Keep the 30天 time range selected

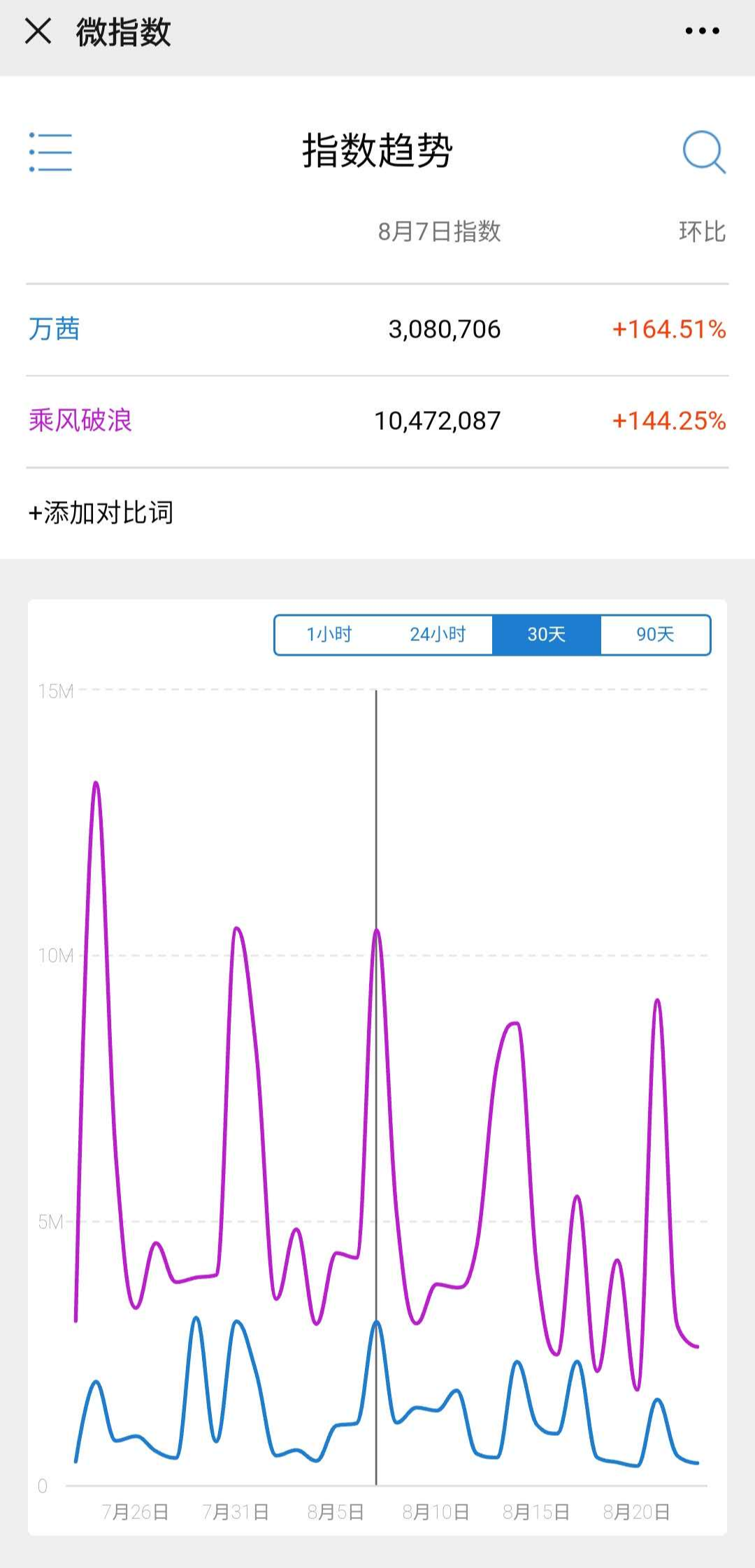pos(547,635)
